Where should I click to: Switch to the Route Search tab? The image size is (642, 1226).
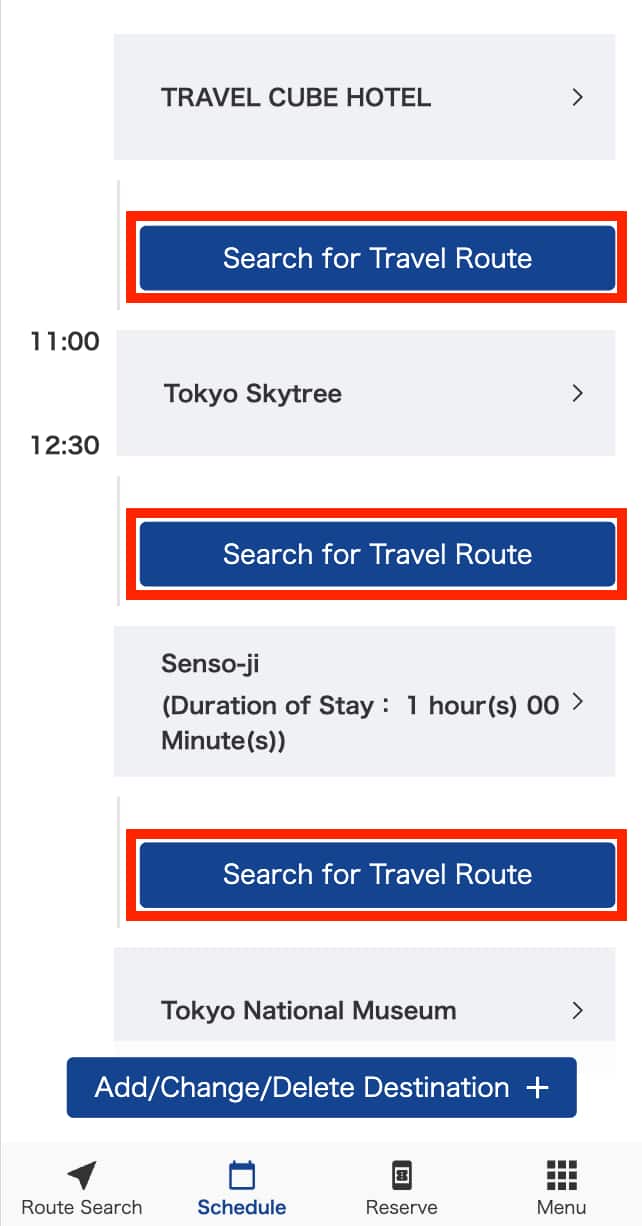[x=82, y=1188]
